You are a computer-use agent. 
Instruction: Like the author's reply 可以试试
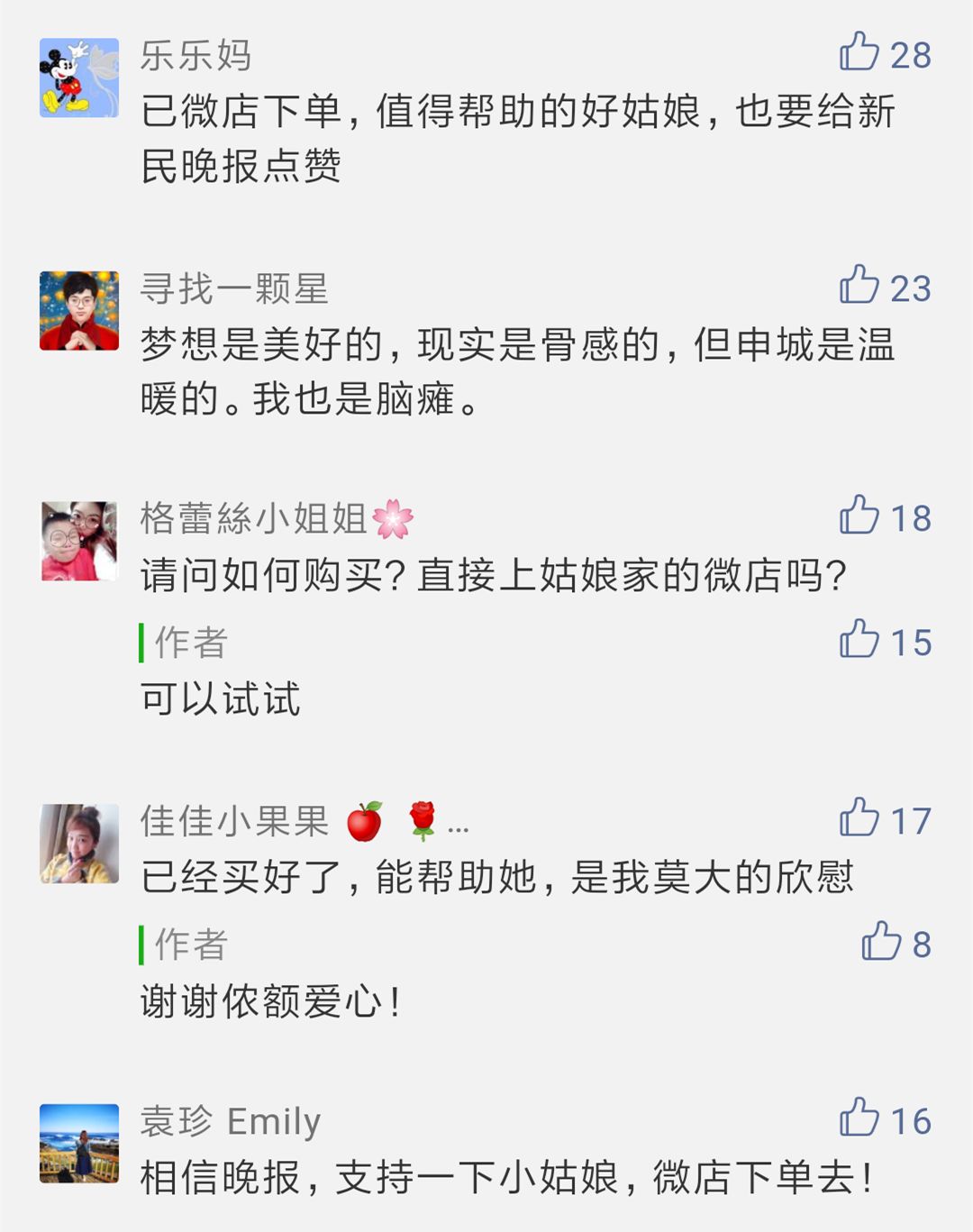click(x=859, y=640)
